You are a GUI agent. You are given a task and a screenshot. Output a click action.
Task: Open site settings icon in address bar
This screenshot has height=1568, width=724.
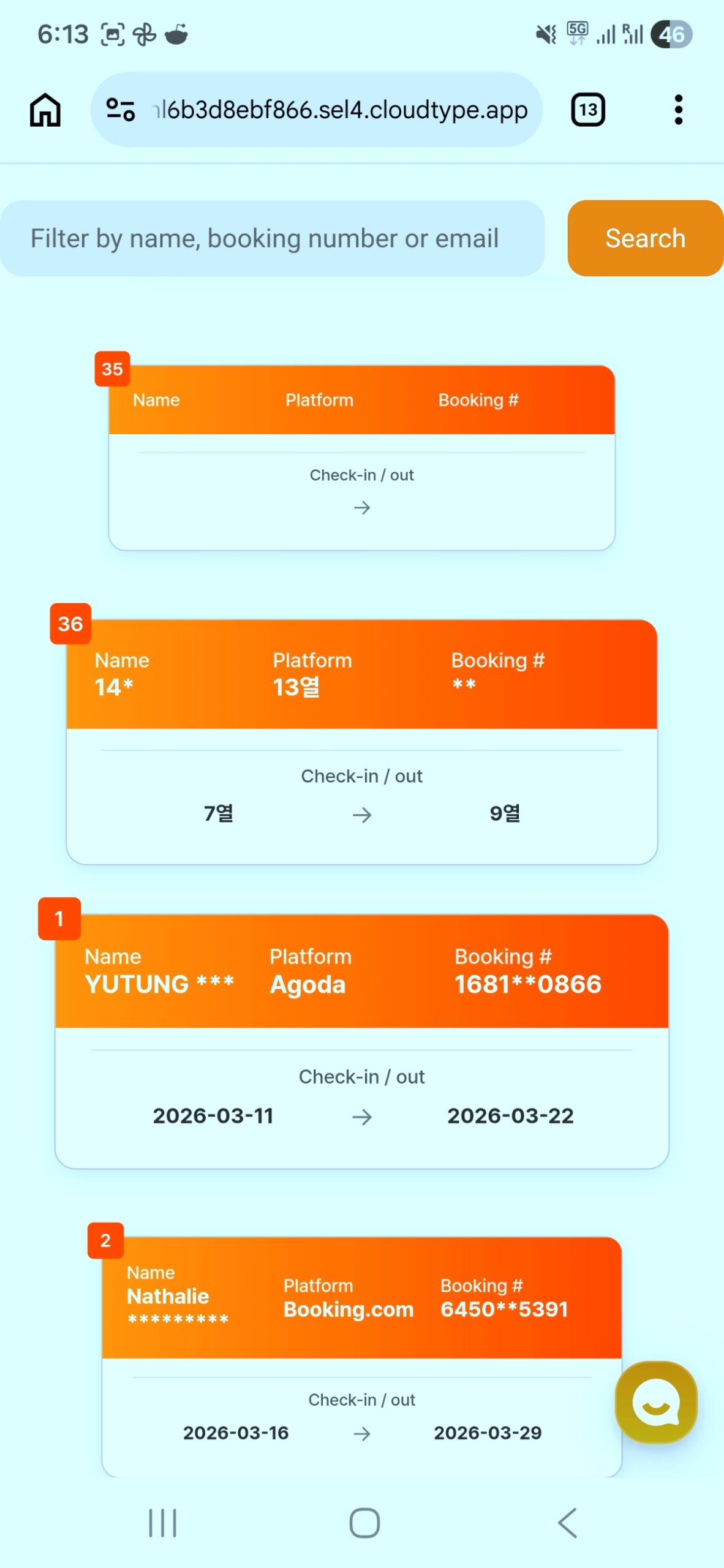(121, 110)
